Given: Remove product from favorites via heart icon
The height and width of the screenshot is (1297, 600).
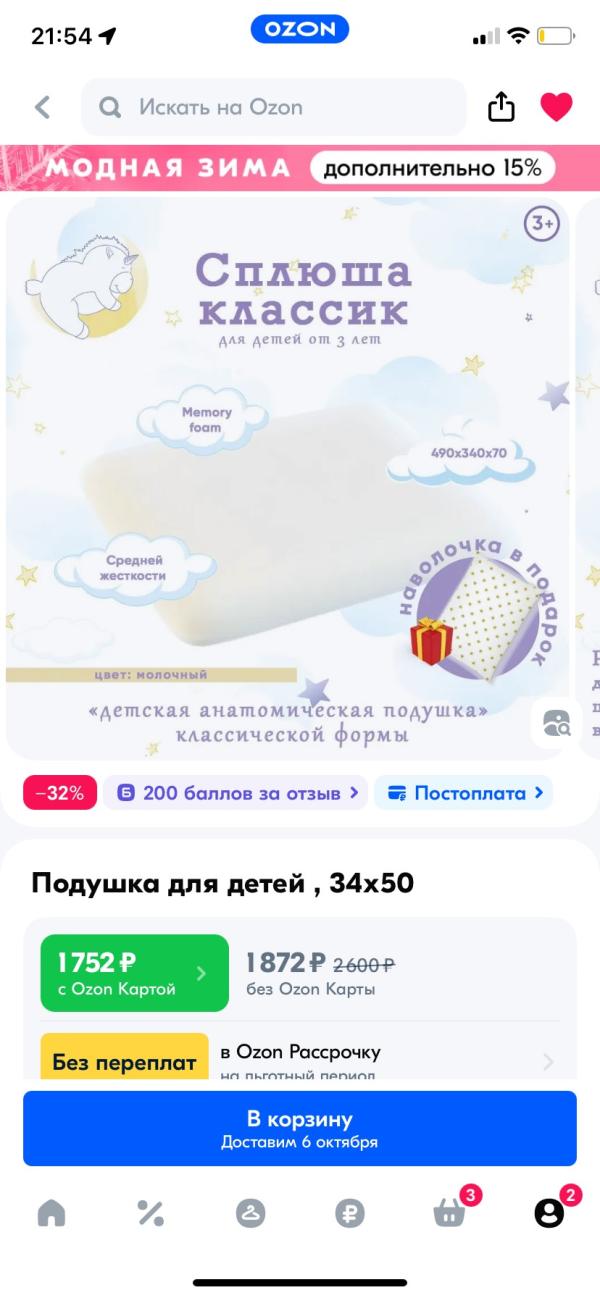Looking at the screenshot, I should point(556,107).
